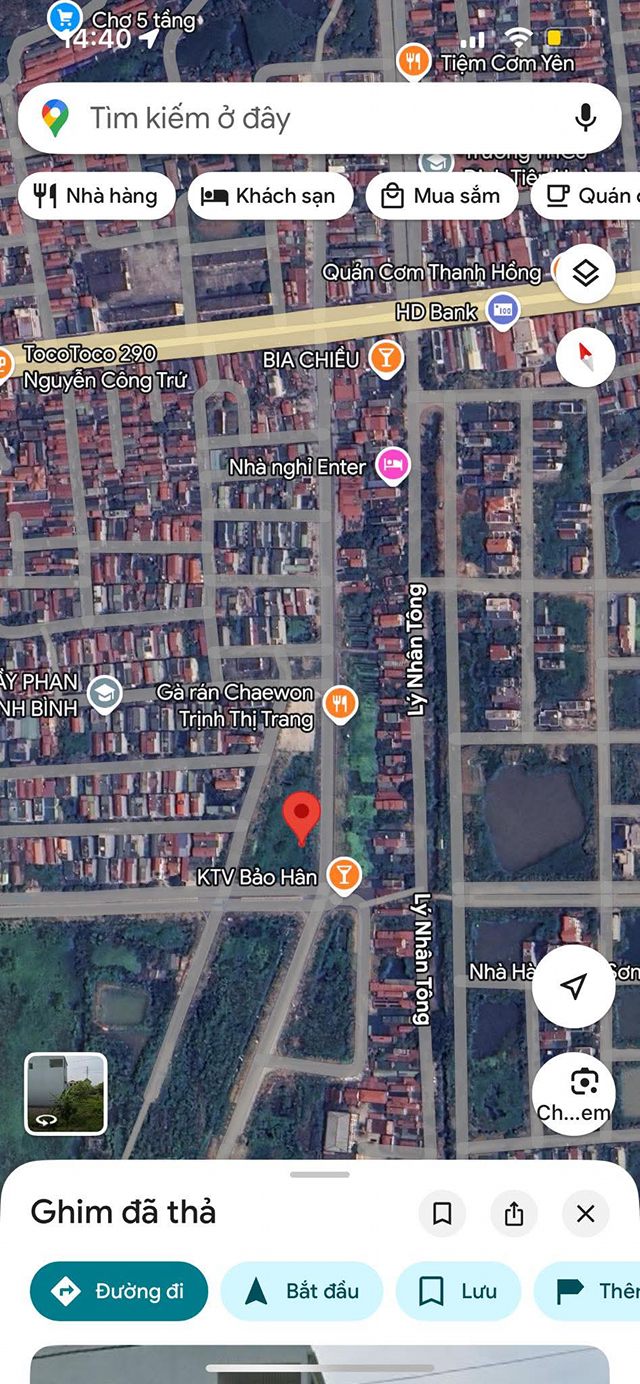The width and height of the screenshot is (640, 1384).
Task: Center map on my current location
Action: (x=573, y=987)
